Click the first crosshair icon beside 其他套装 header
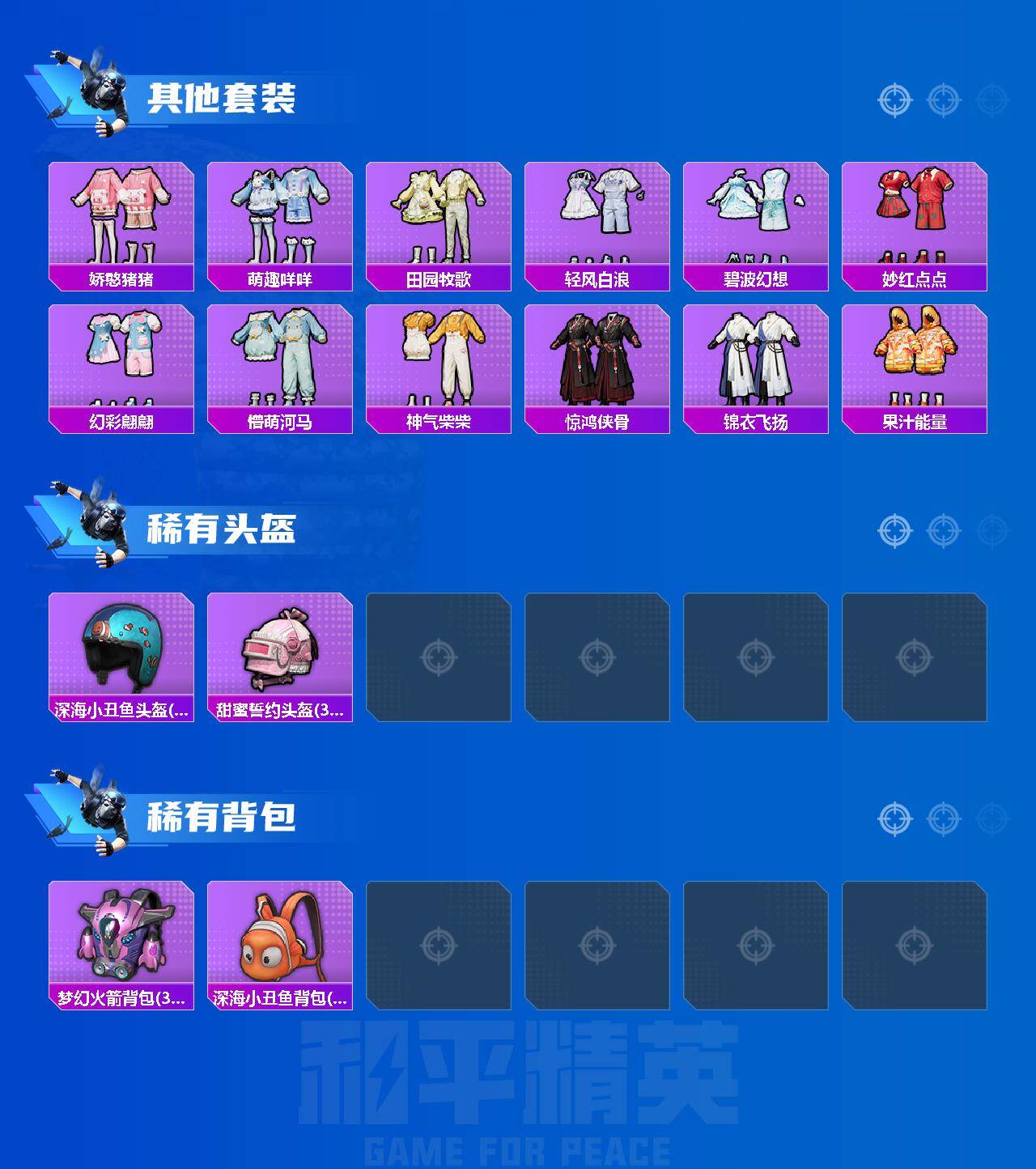Screen dimensions: 1036x1169 tap(894, 101)
